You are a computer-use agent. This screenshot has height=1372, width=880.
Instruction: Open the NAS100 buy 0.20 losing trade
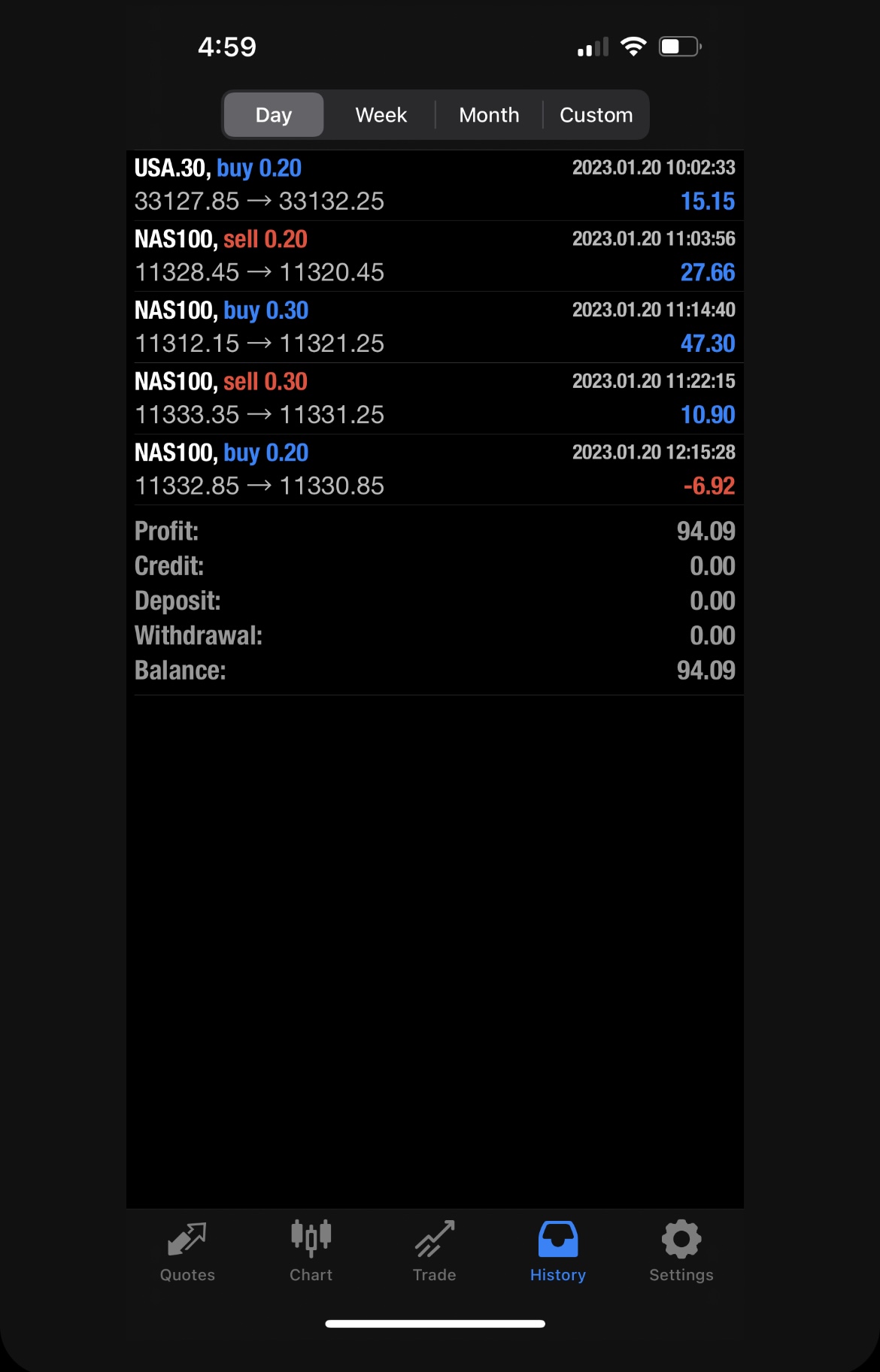[435, 469]
